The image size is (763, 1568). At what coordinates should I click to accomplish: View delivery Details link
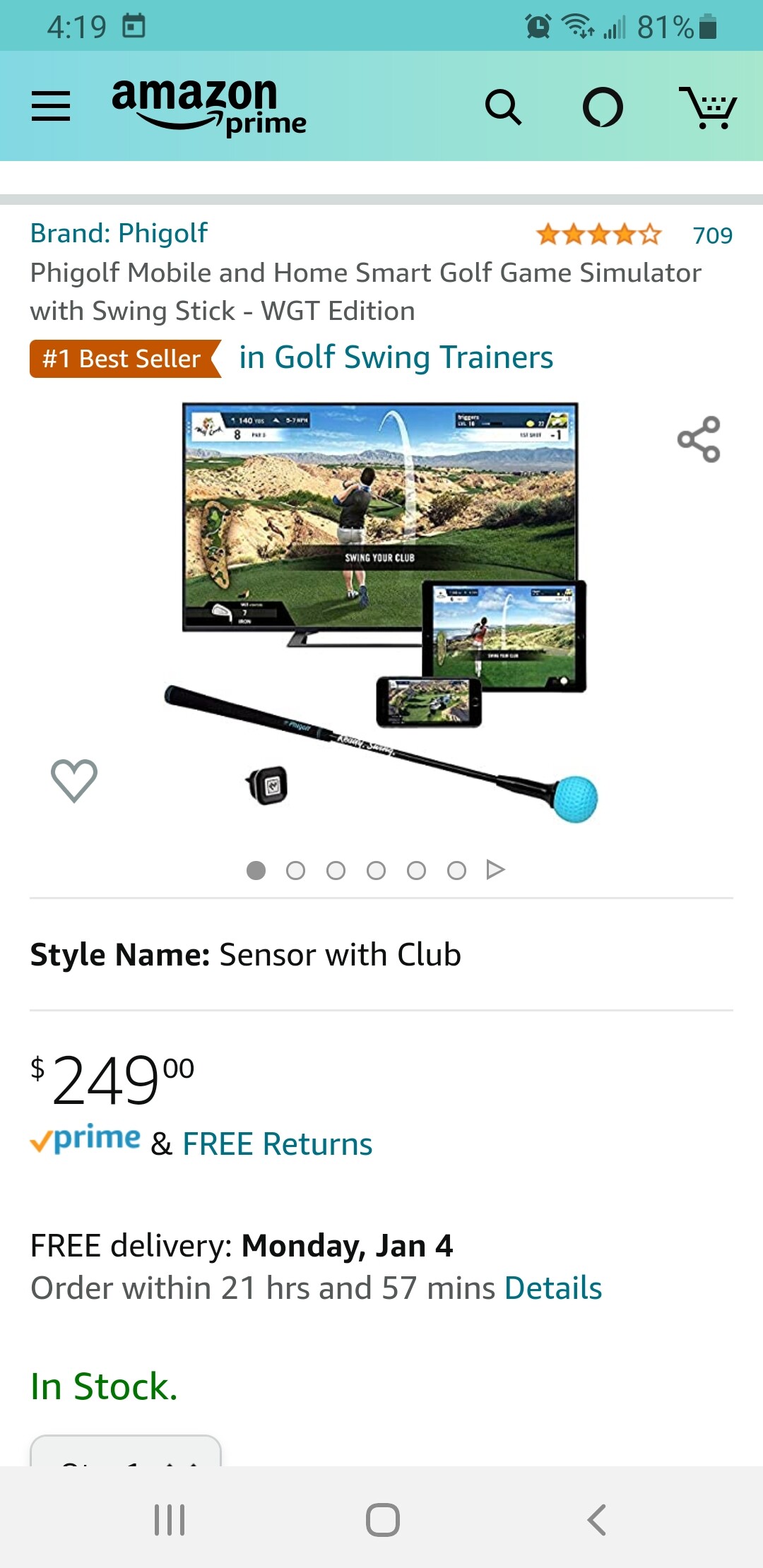coord(552,1288)
